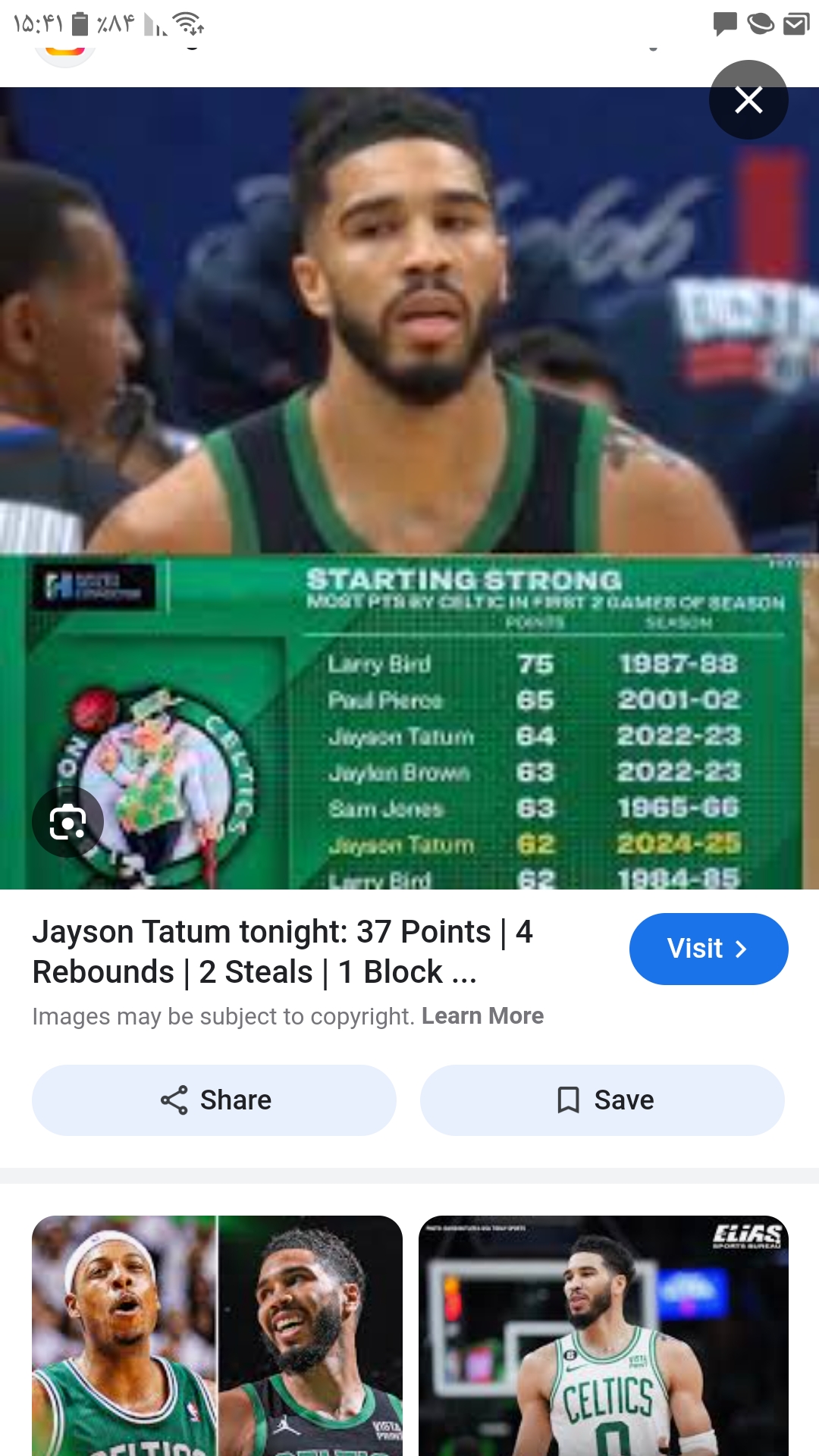
Task: Open the related image showing two Celtics players side by side
Action: point(217,1335)
